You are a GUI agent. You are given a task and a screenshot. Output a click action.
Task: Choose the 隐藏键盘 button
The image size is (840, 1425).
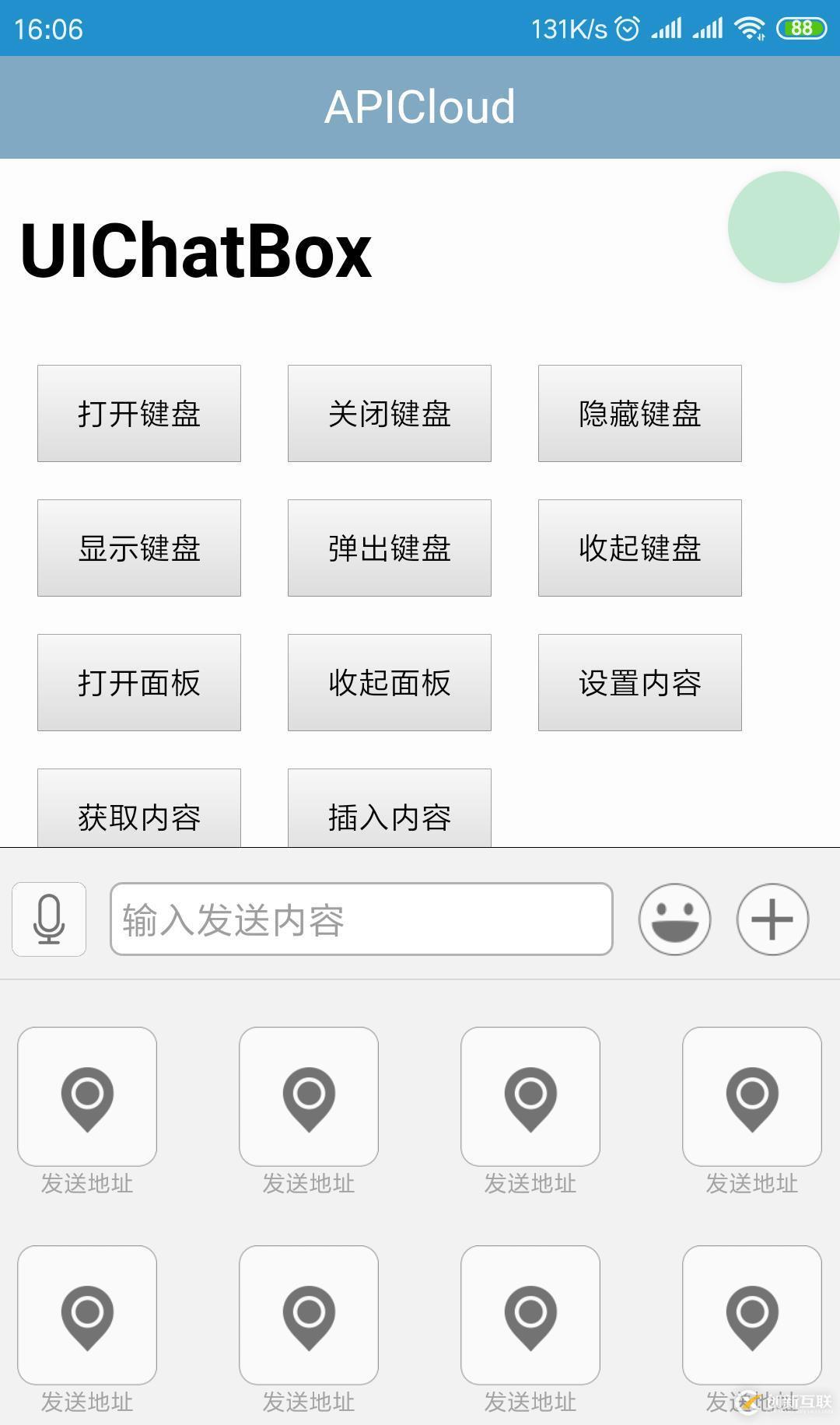coord(640,413)
